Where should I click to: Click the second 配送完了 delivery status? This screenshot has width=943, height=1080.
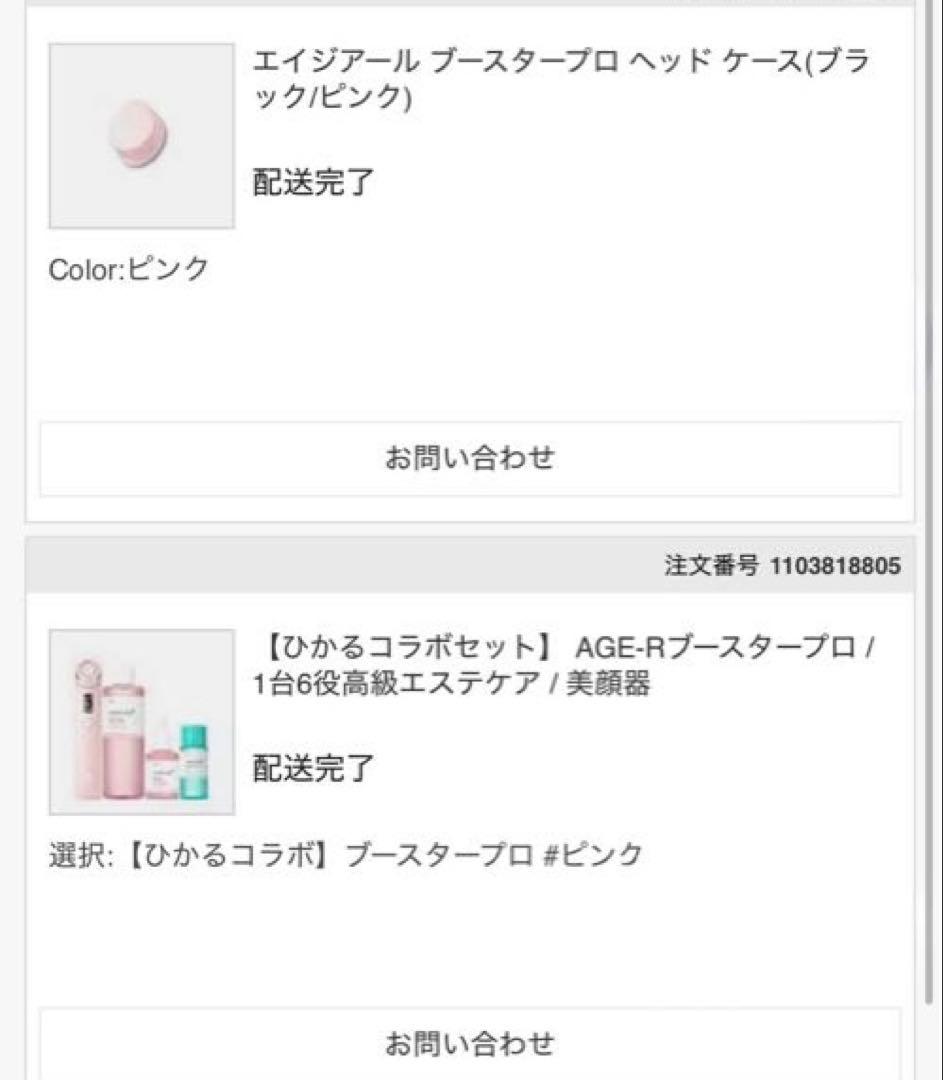[312, 770]
